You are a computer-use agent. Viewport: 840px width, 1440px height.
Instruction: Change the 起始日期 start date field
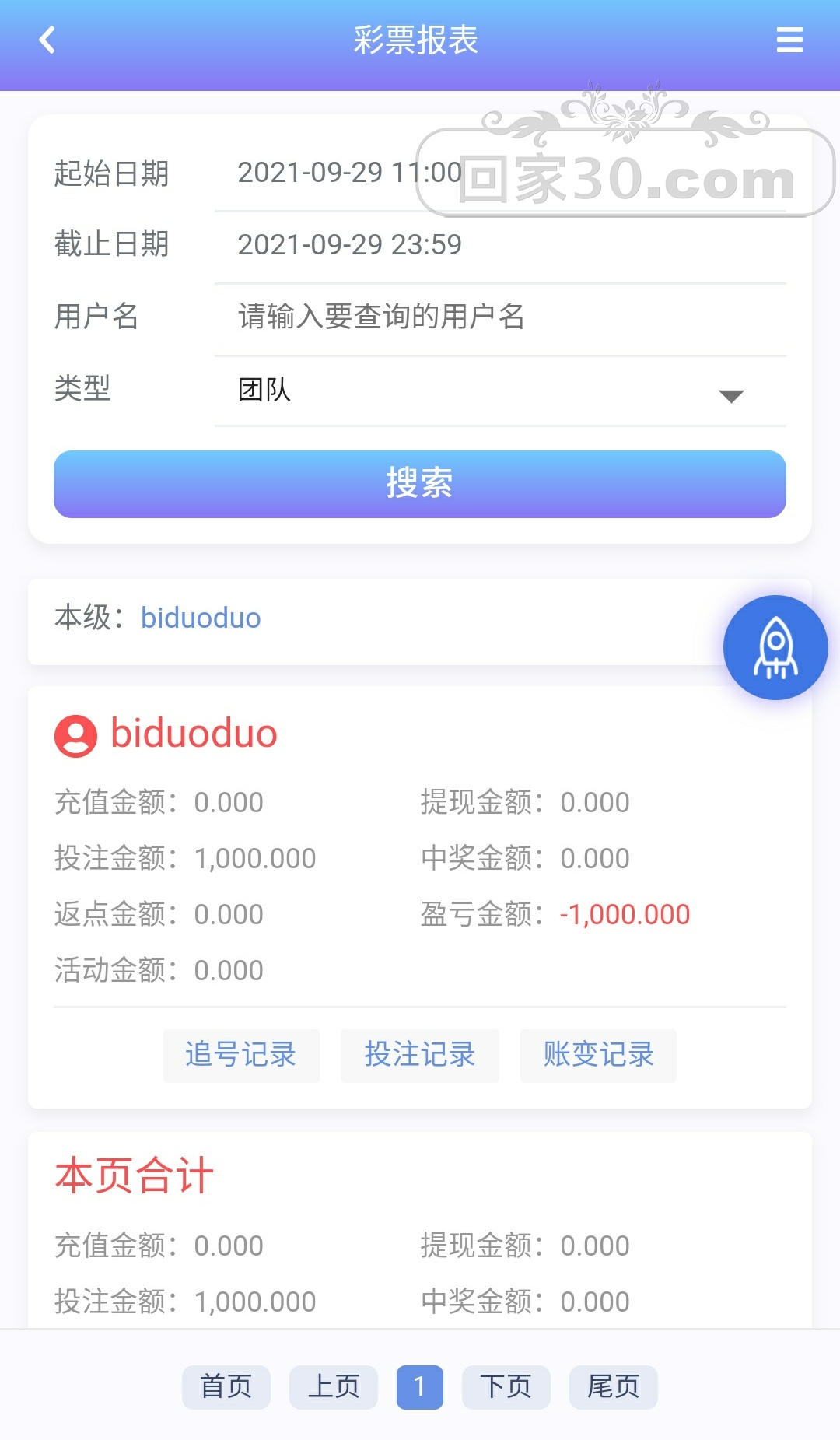point(350,173)
